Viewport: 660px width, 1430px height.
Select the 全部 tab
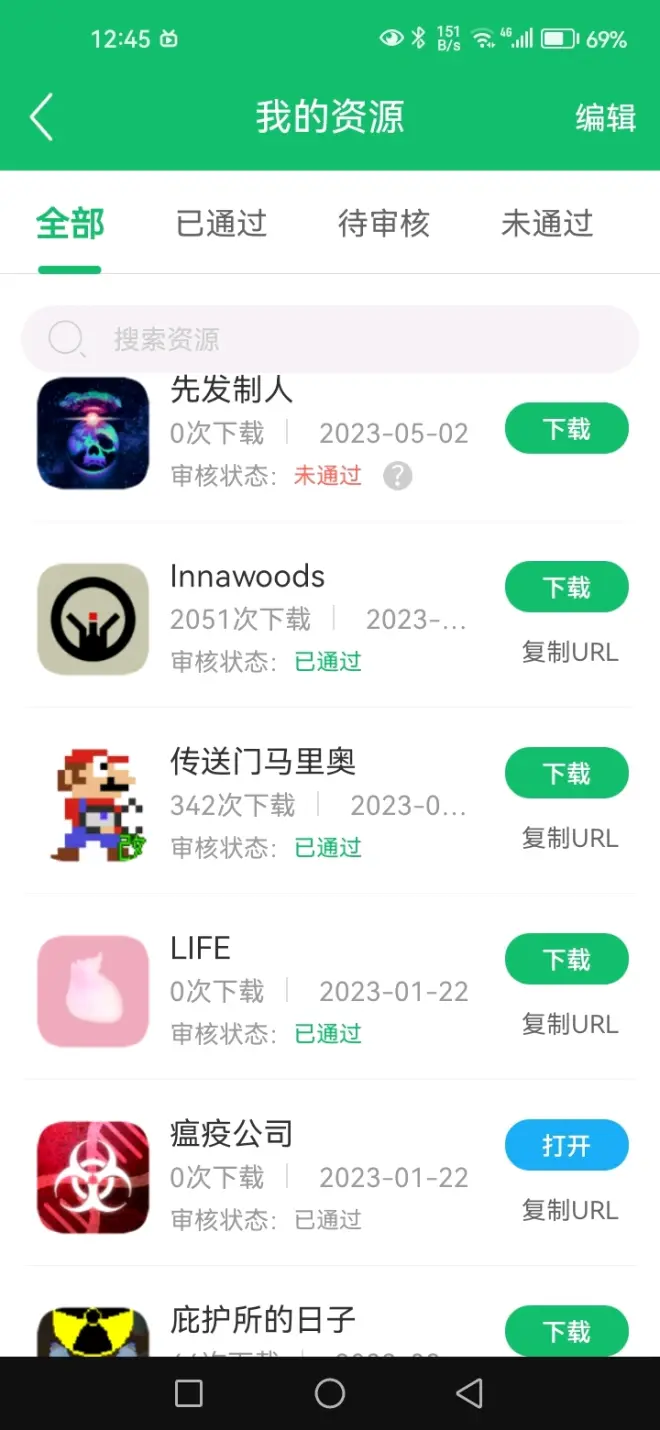point(70,224)
